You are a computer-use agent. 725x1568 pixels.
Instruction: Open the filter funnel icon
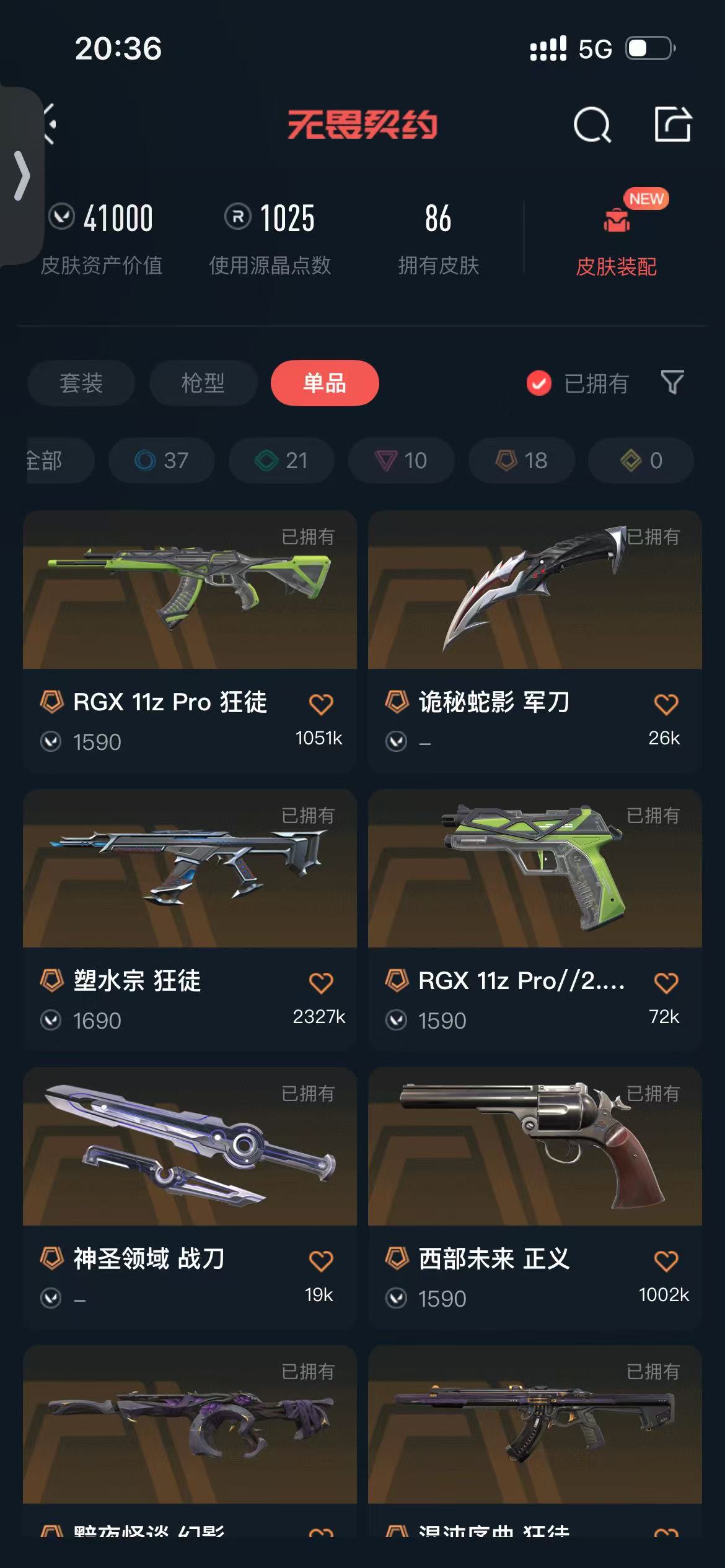(x=672, y=383)
